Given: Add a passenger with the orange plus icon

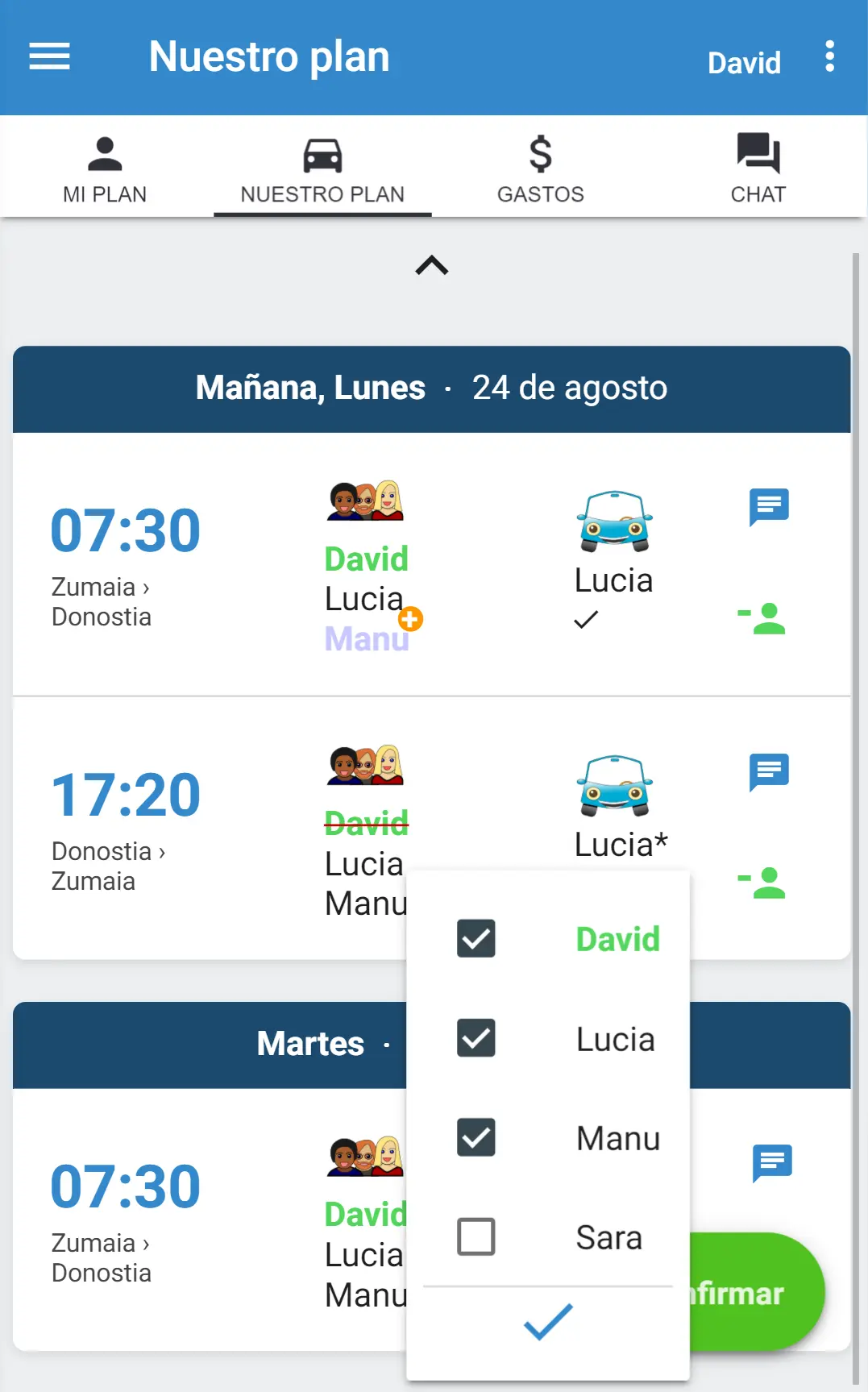Looking at the screenshot, I should [x=411, y=621].
